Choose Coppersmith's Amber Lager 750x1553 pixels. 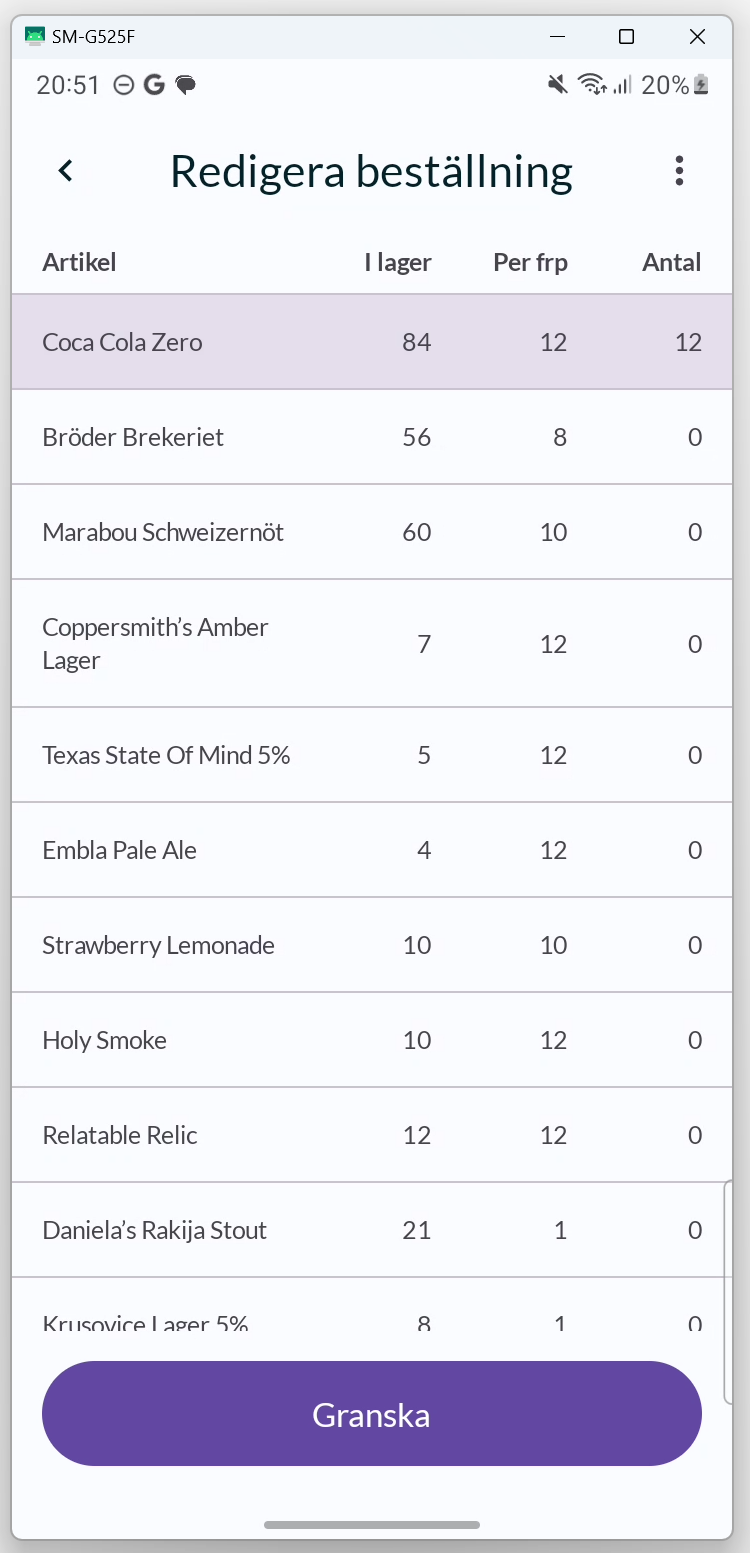coord(372,643)
